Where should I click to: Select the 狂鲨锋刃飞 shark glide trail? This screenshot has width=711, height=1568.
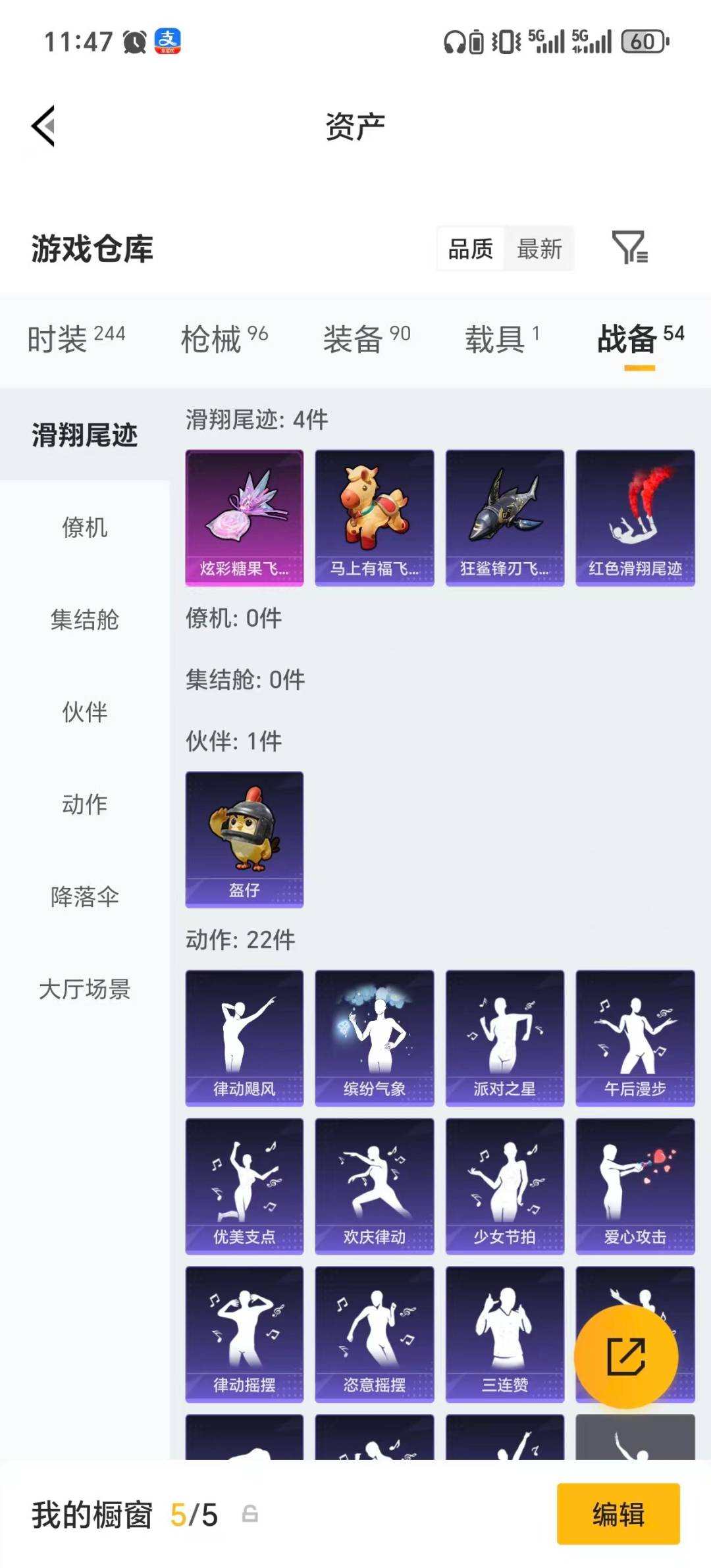(504, 515)
